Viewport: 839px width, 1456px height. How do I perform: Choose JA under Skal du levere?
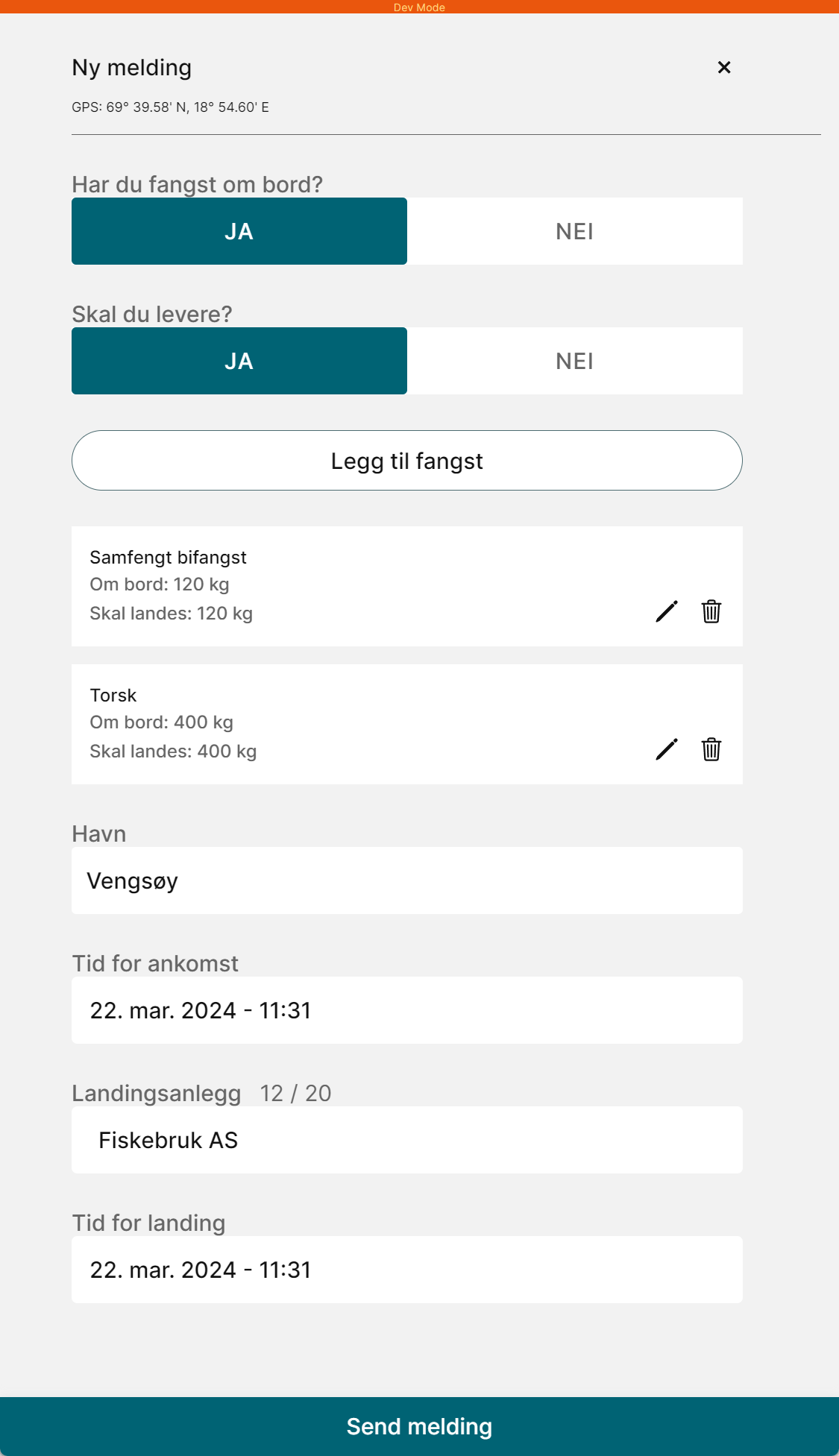coord(239,361)
